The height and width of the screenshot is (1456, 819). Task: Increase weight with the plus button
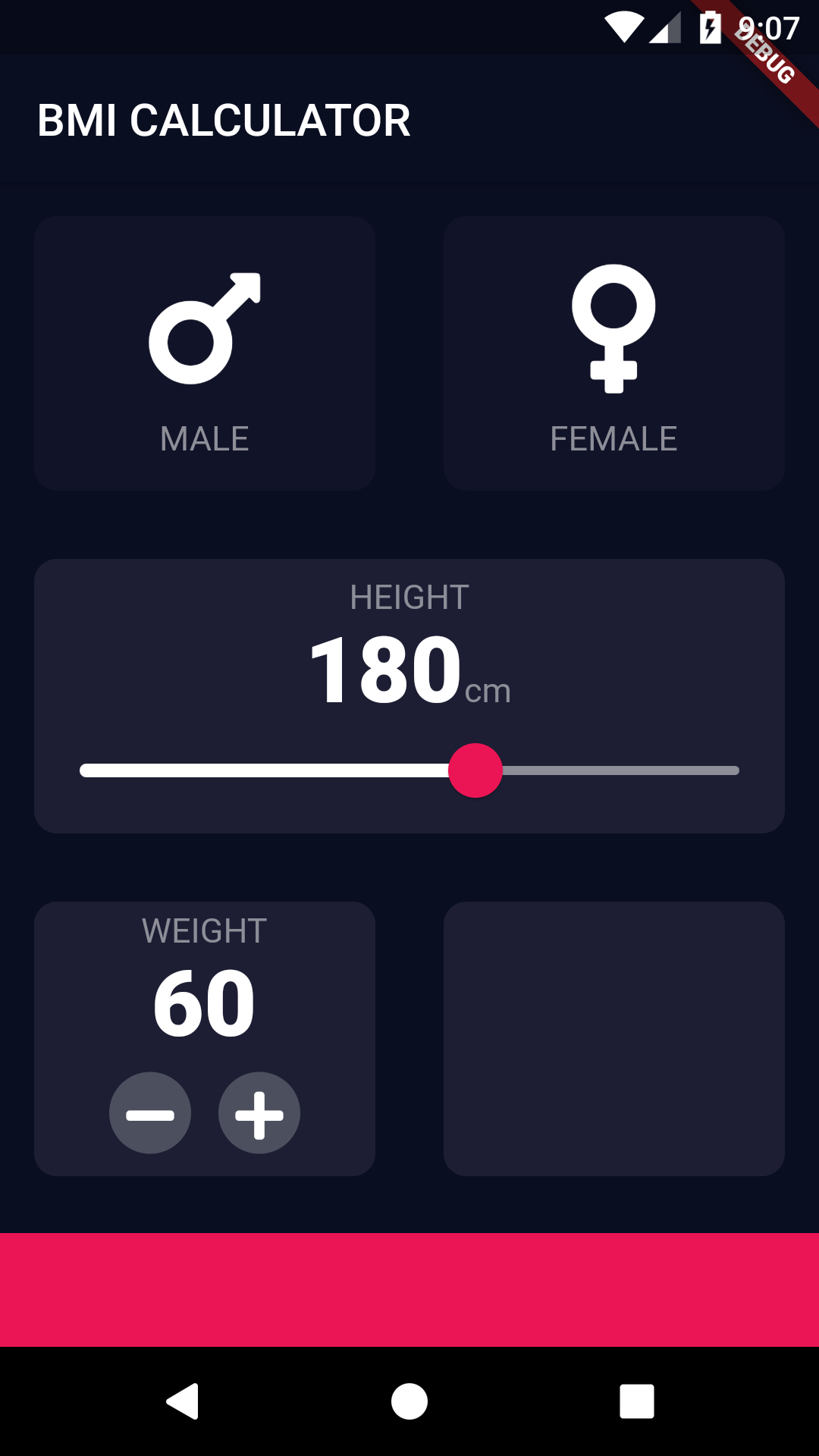pyautogui.click(x=259, y=1113)
